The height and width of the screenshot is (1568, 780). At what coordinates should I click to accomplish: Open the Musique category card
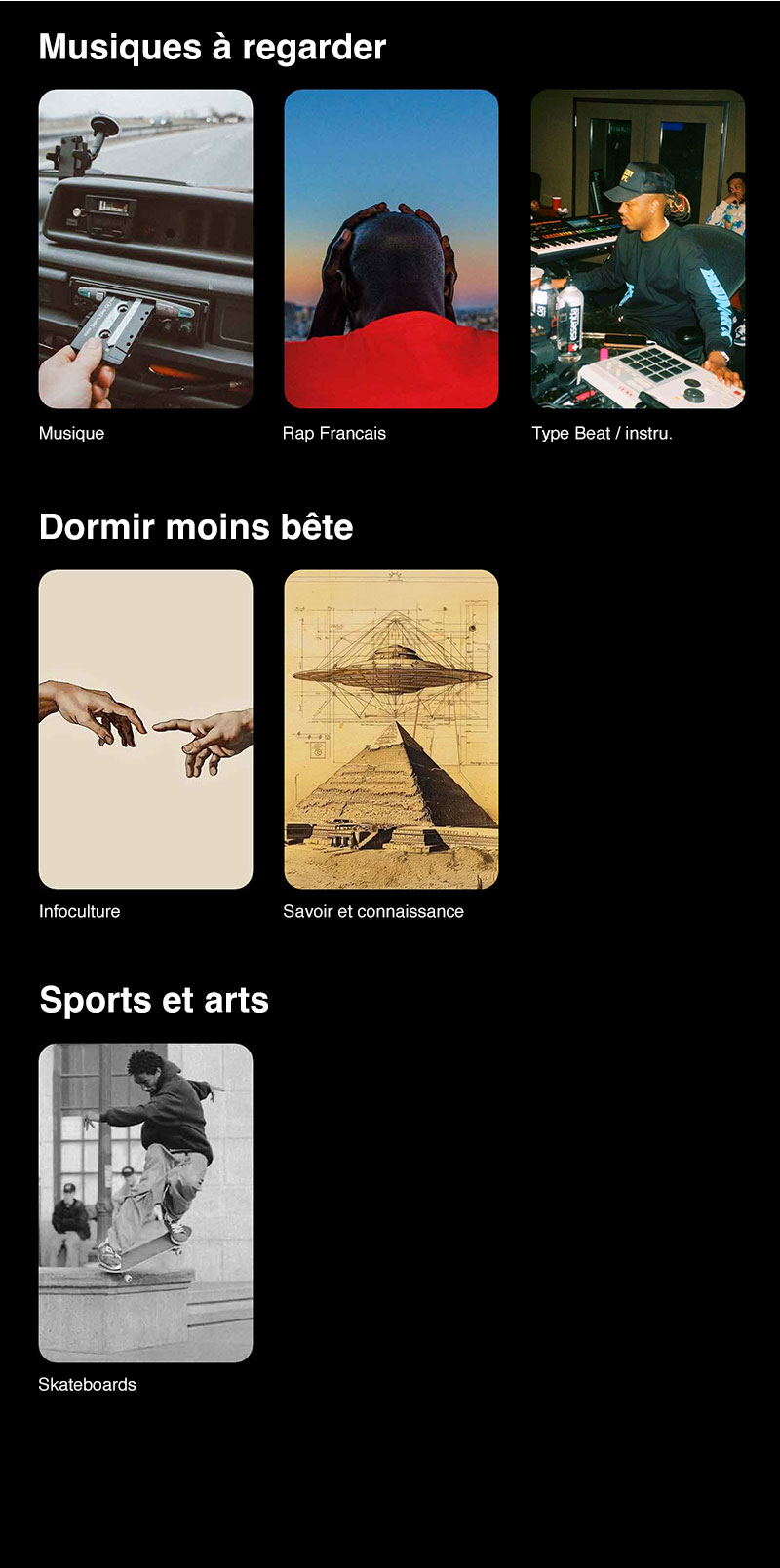click(145, 249)
